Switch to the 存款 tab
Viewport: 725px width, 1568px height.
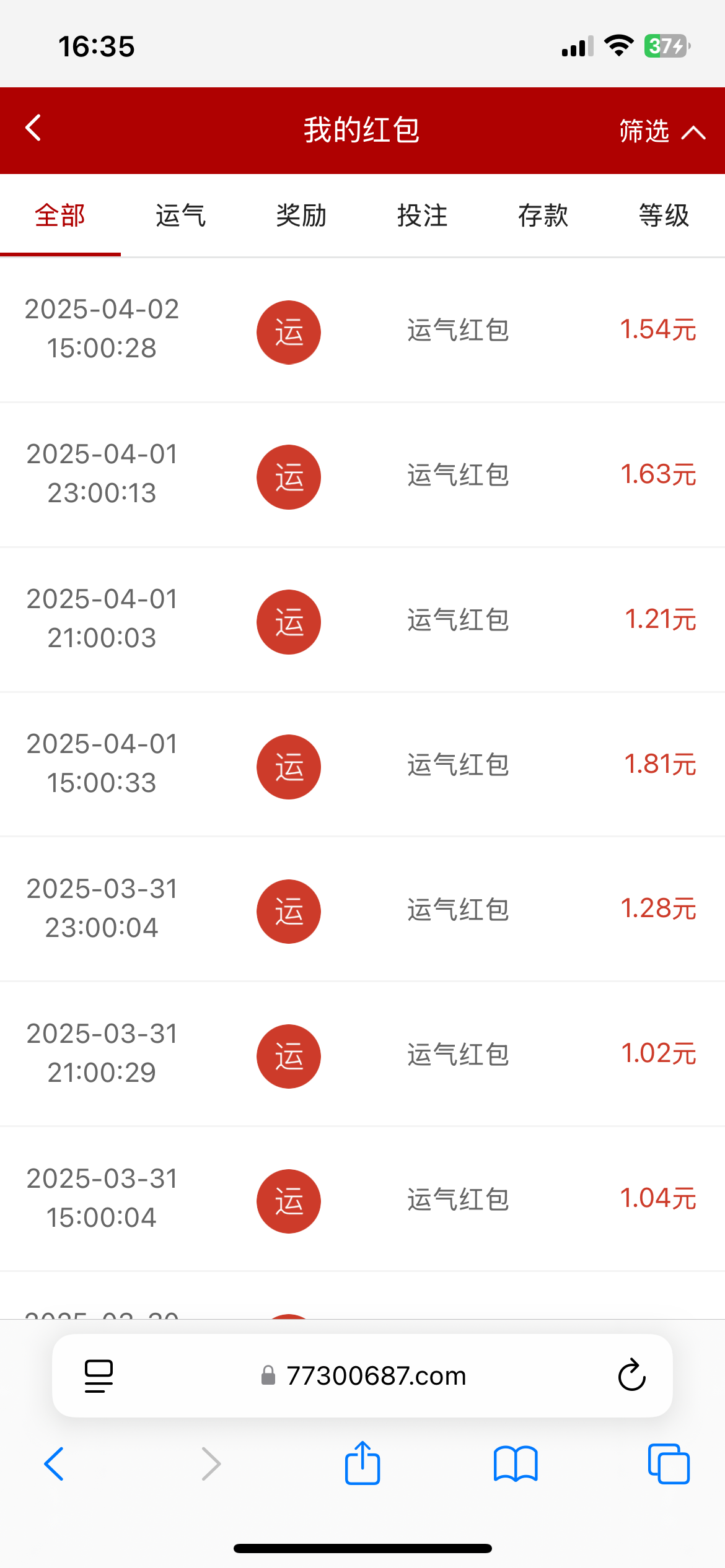click(x=543, y=216)
